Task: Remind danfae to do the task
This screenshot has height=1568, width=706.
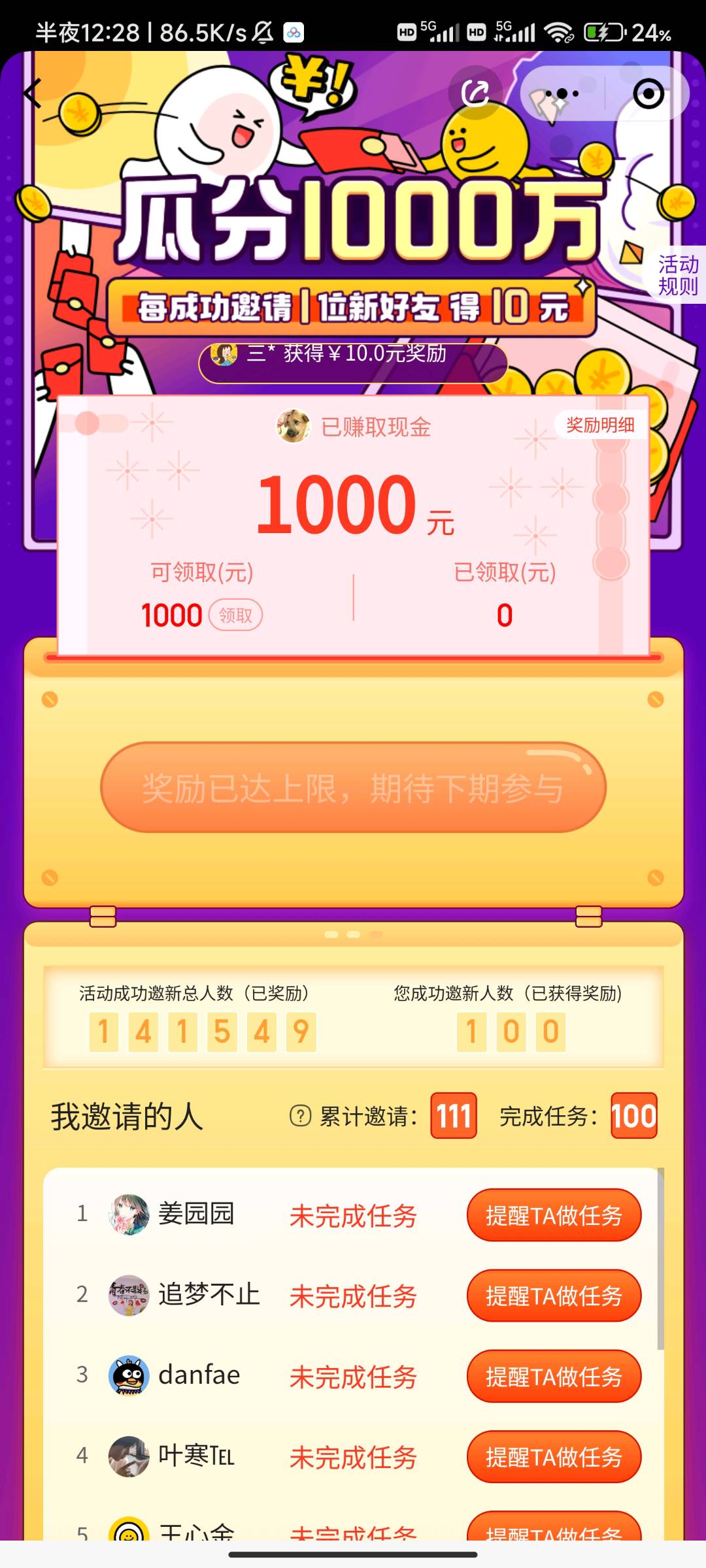Action: coord(554,1377)
